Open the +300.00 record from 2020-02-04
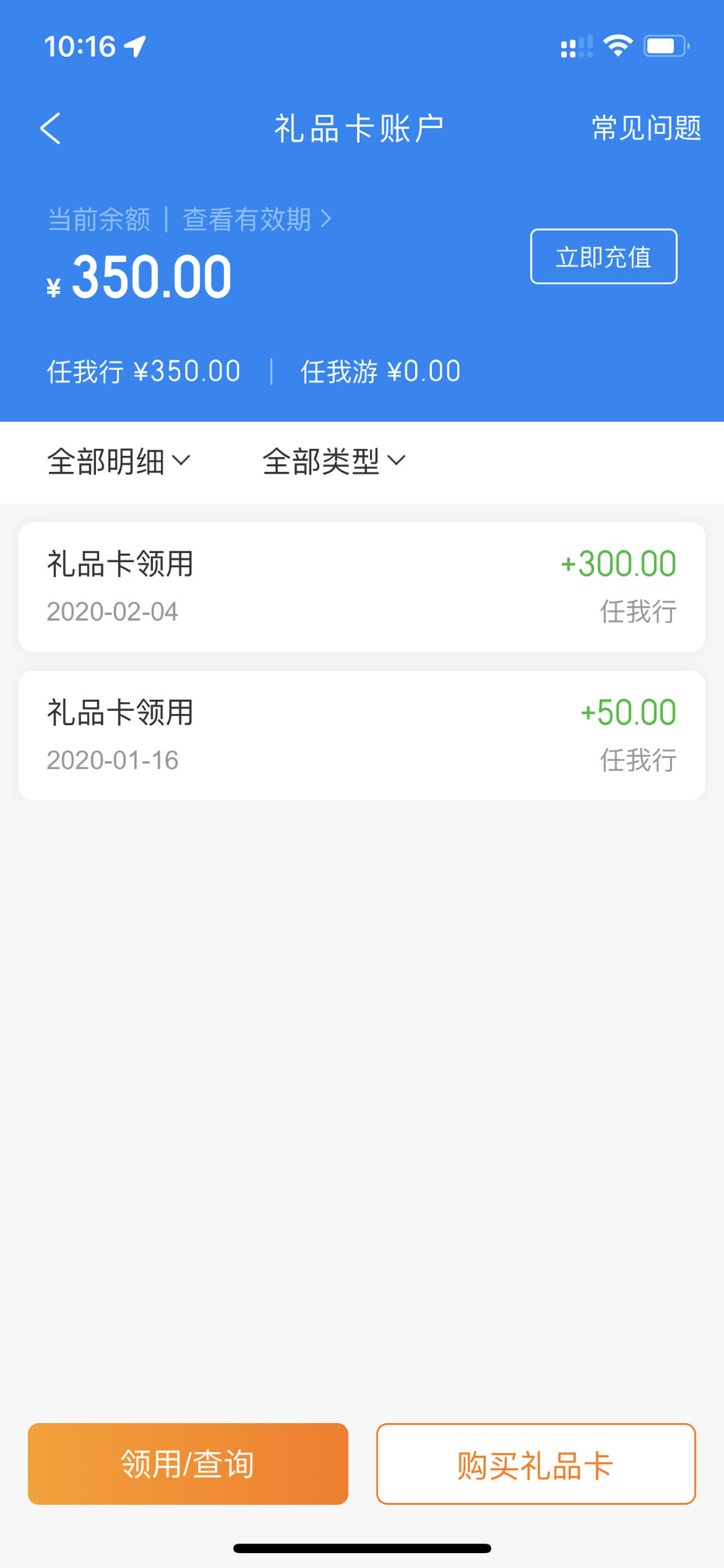The width and height of the screenshot is (724, 1568). pos(362,587)
